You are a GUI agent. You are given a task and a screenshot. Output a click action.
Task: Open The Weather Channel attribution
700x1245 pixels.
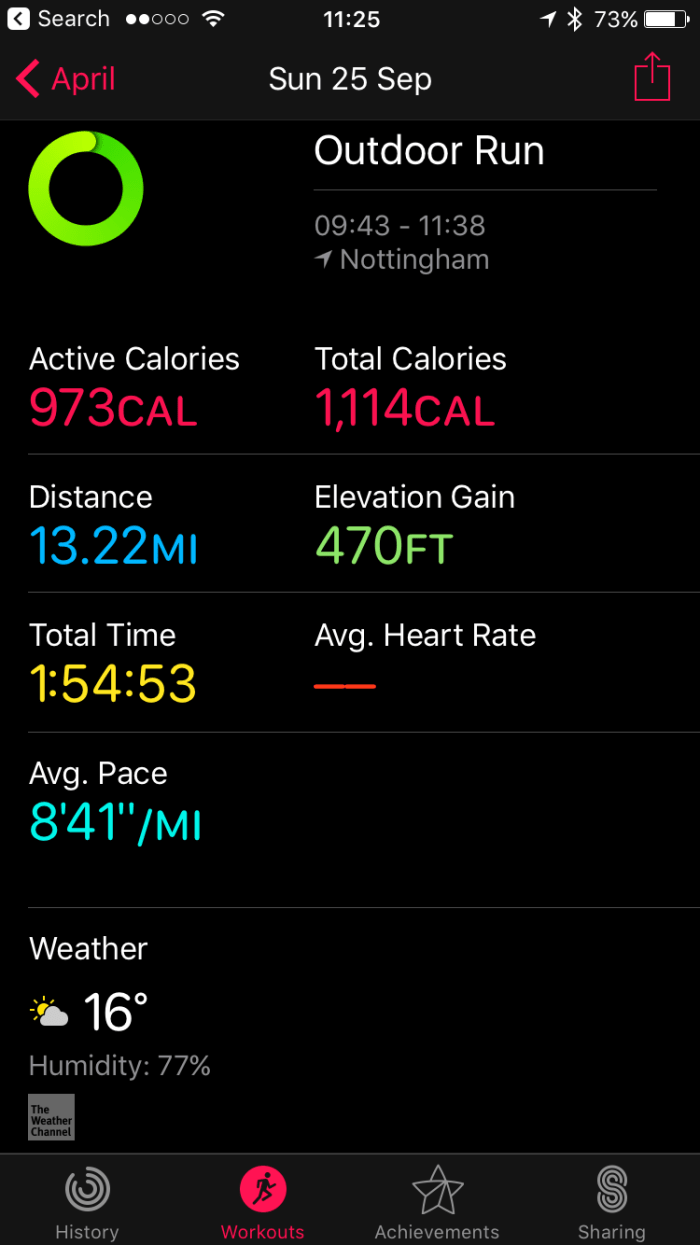click(x=51, y=1117)
